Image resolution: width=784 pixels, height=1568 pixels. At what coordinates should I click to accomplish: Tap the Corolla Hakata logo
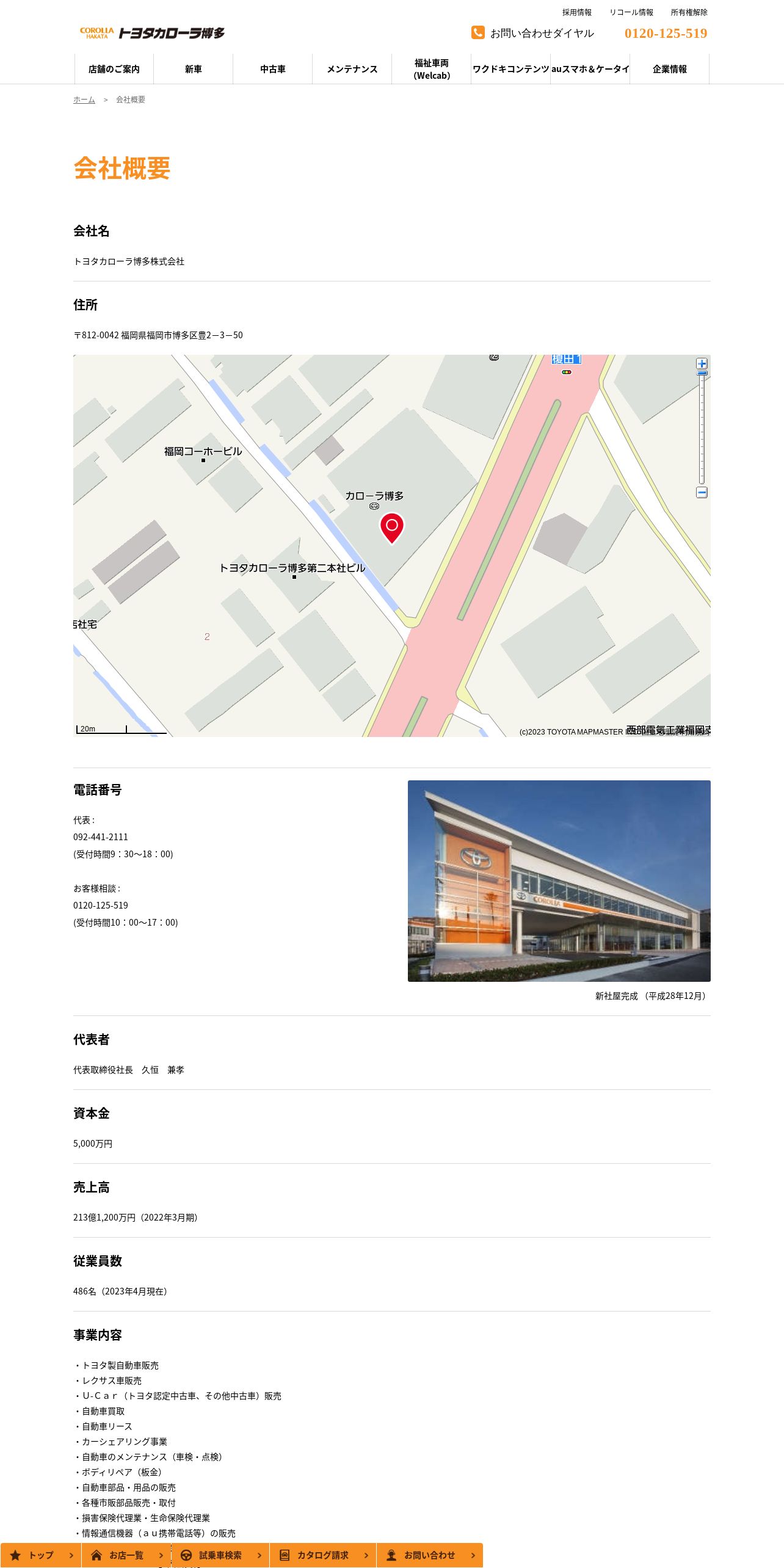(152, 33)
